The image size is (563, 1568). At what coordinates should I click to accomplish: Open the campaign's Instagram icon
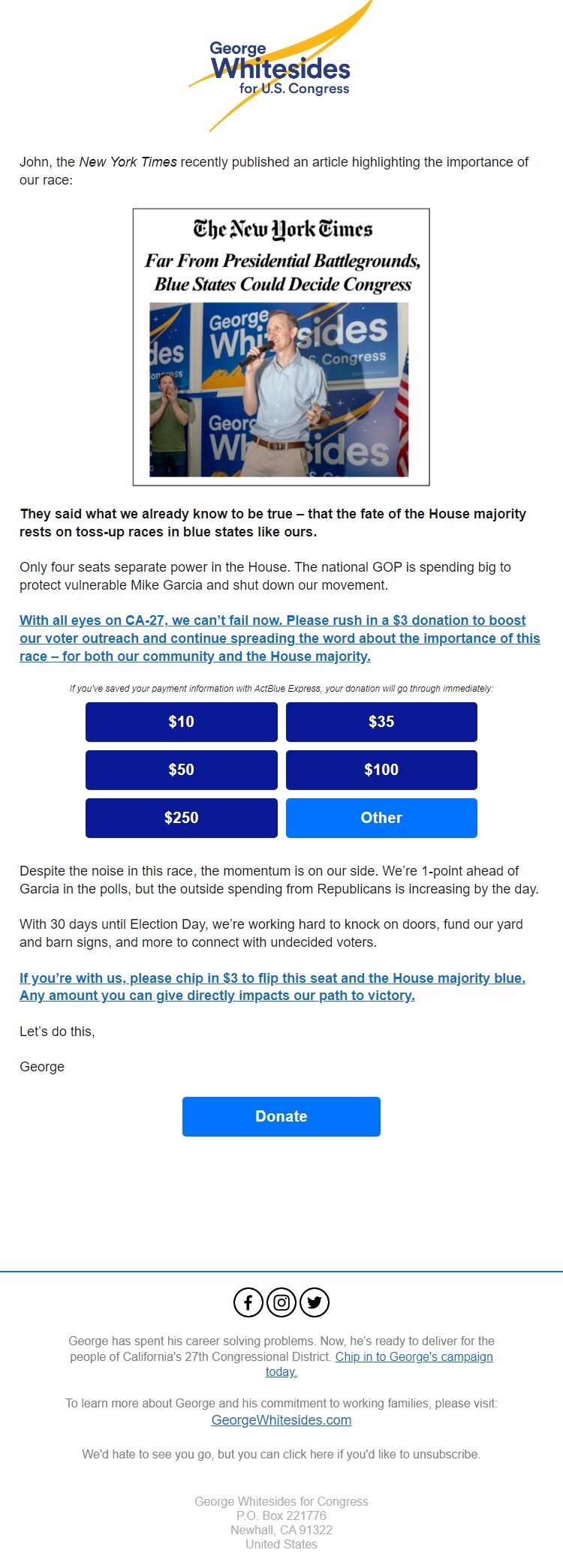click(281, 1302)
